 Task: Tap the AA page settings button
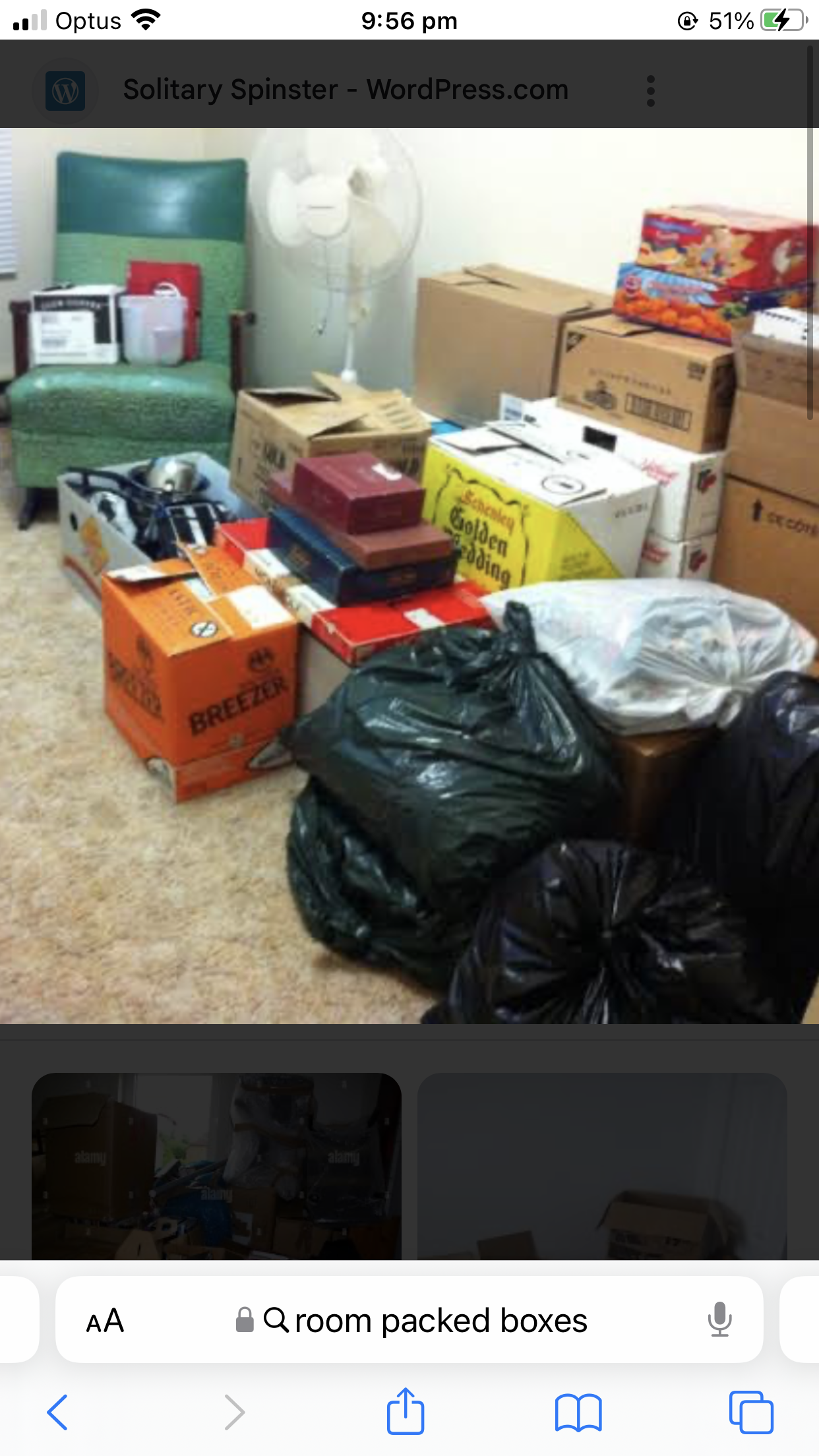[105, 1320]
